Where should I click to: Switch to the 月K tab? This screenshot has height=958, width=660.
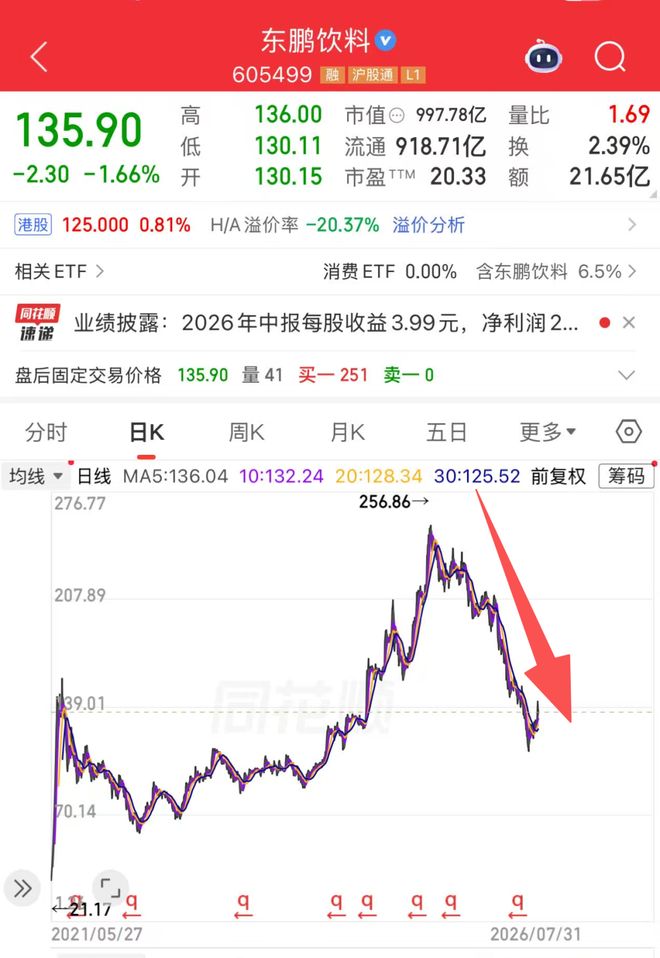point(347,433)
